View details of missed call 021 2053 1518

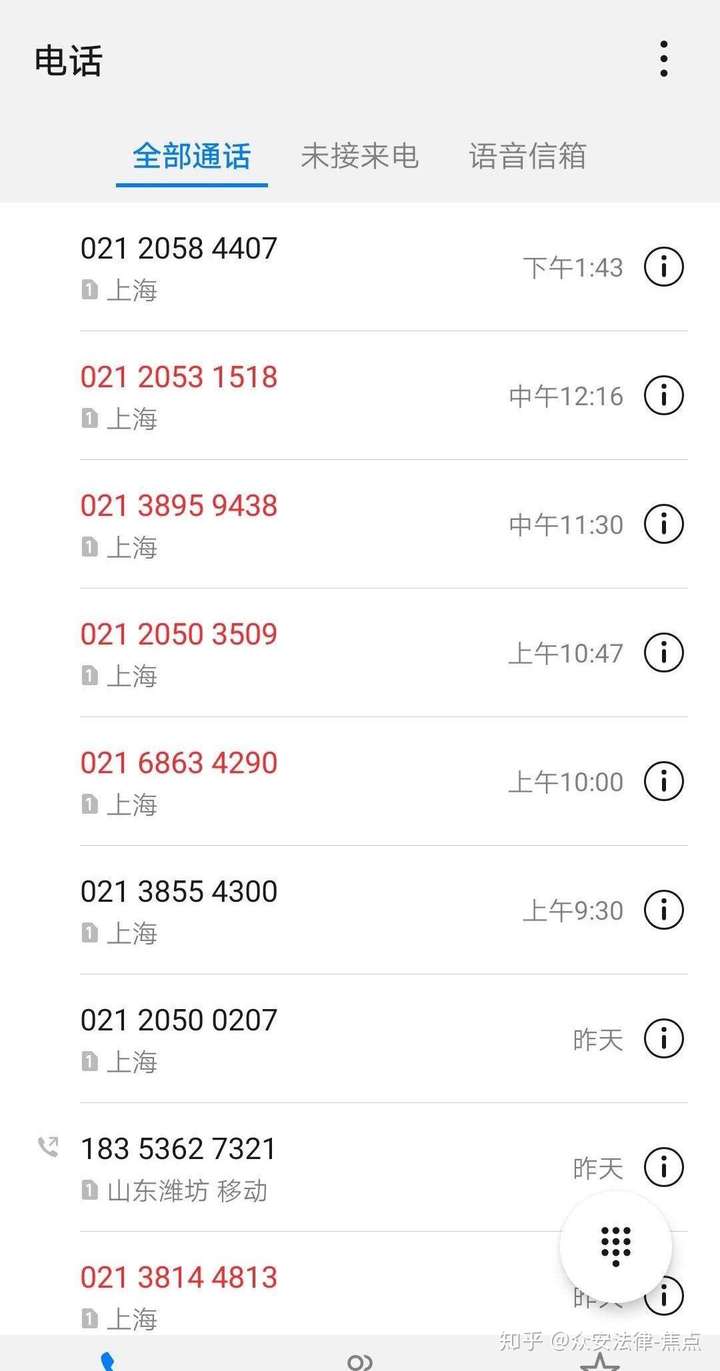[663, 395]
